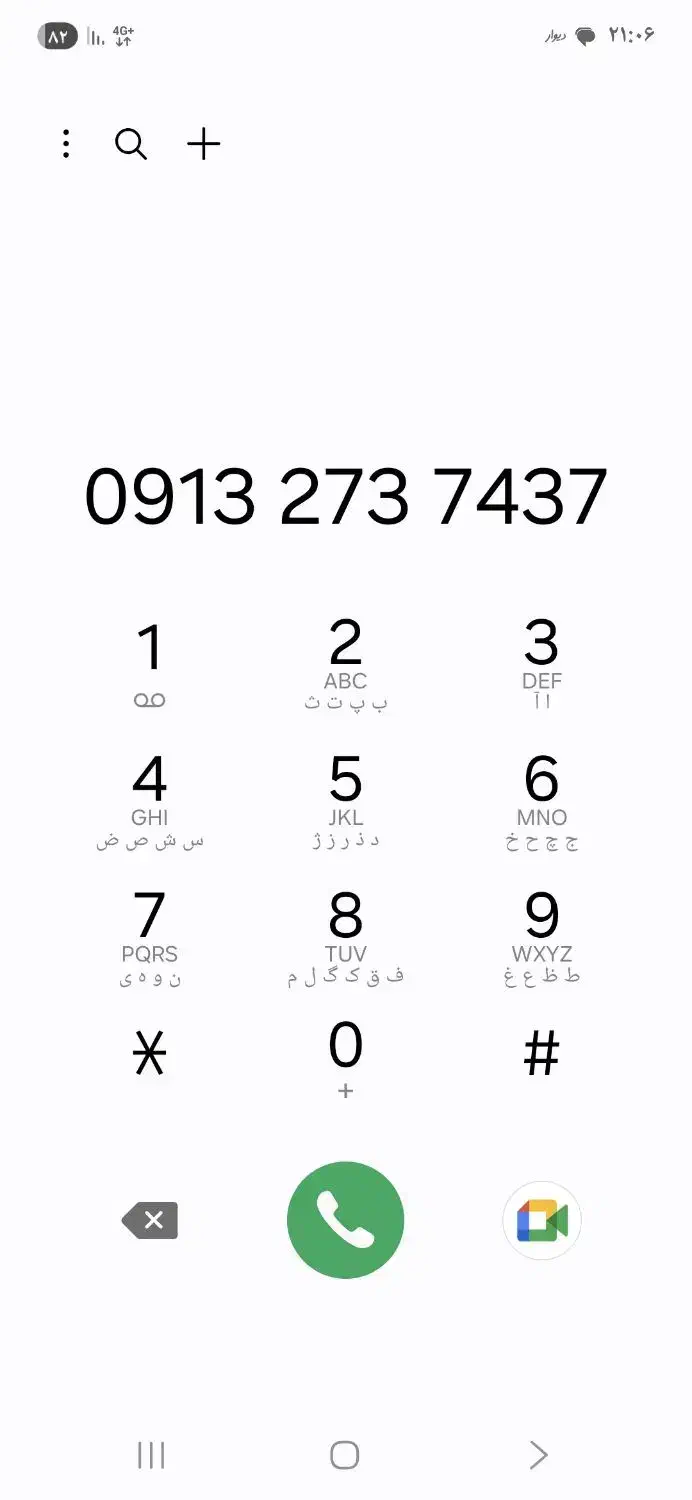Open recent apps from navigation bar
Screen dimensions: 692x1500
[151, 1455]
